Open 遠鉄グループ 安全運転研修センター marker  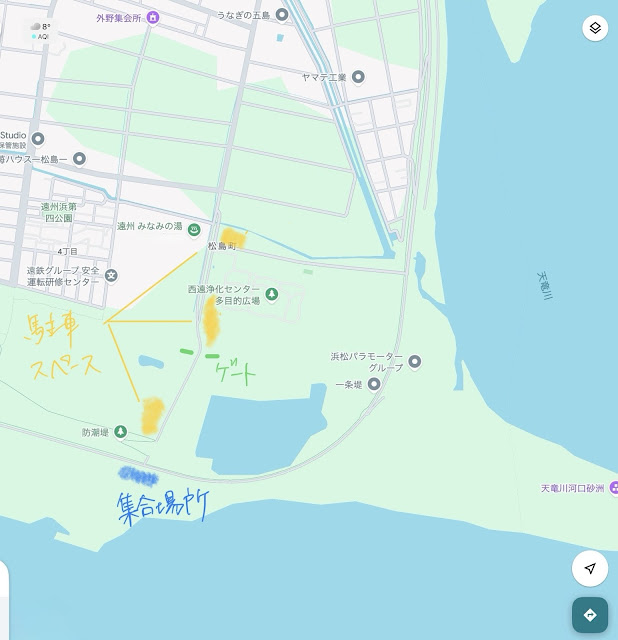point(111,275)
